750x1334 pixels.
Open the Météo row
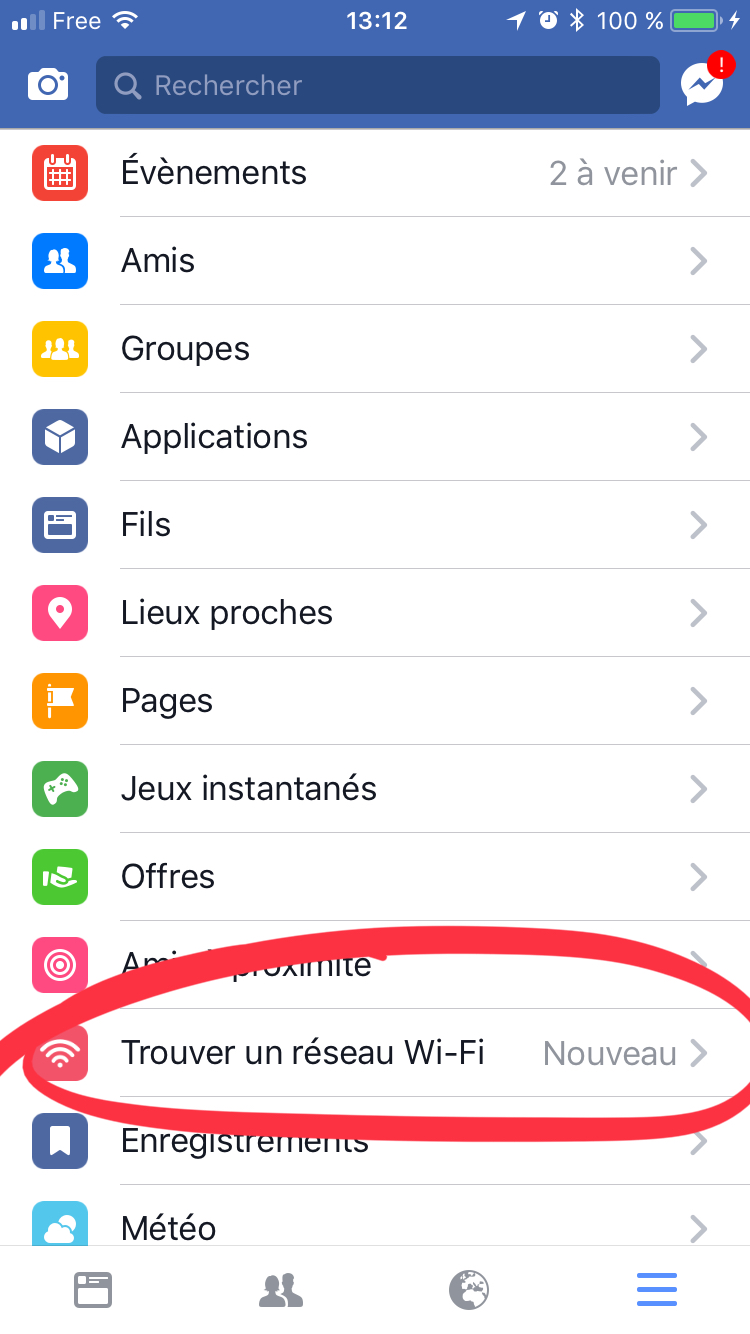click(375, 1216)
